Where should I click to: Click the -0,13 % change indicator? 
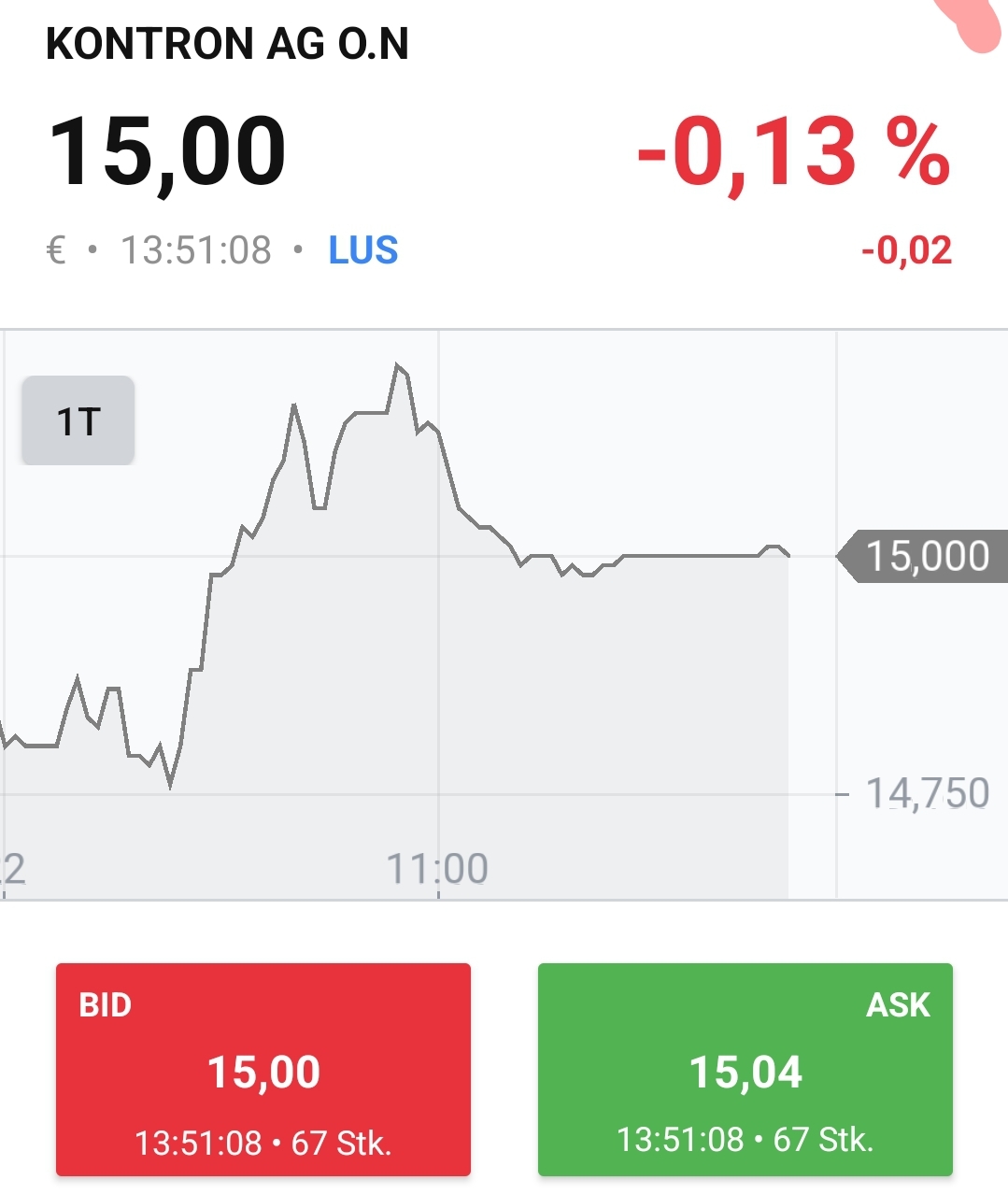(794, 154)
